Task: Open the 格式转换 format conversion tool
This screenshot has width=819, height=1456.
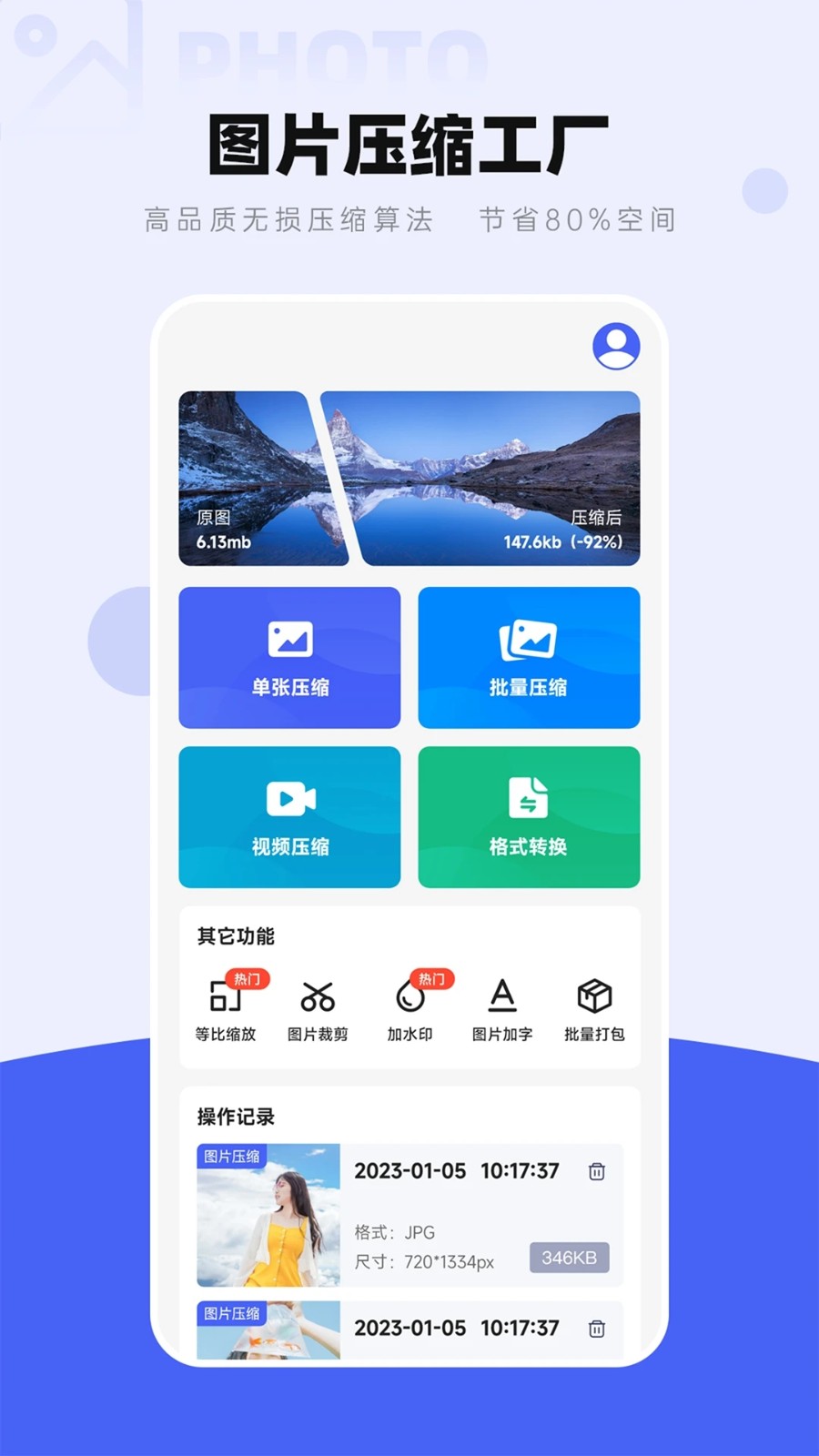Action: pyautogui.click(x=530, y=816)
